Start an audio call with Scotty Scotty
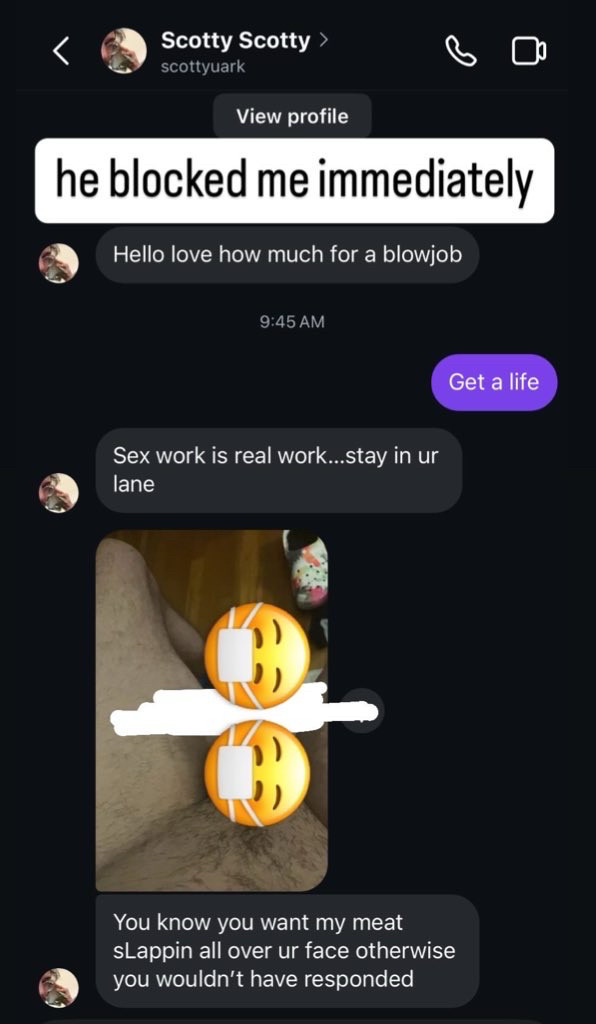Screen dimensions: 596x1024 460,52
